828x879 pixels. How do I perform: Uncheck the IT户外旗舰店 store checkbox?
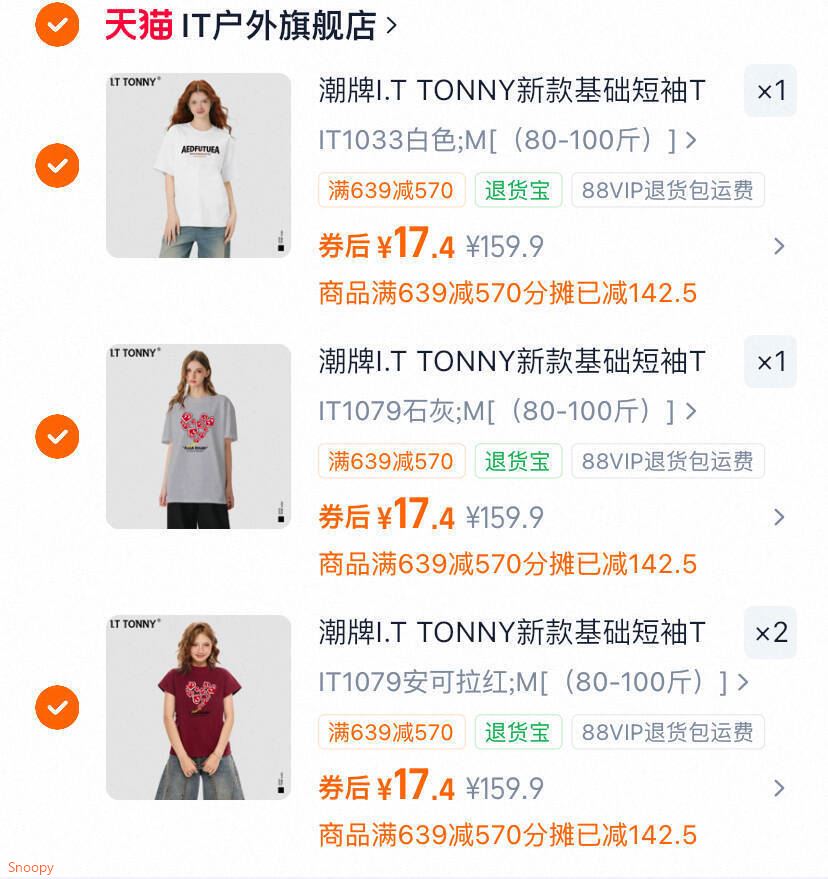pyautogui.click(x=57, y=25)
